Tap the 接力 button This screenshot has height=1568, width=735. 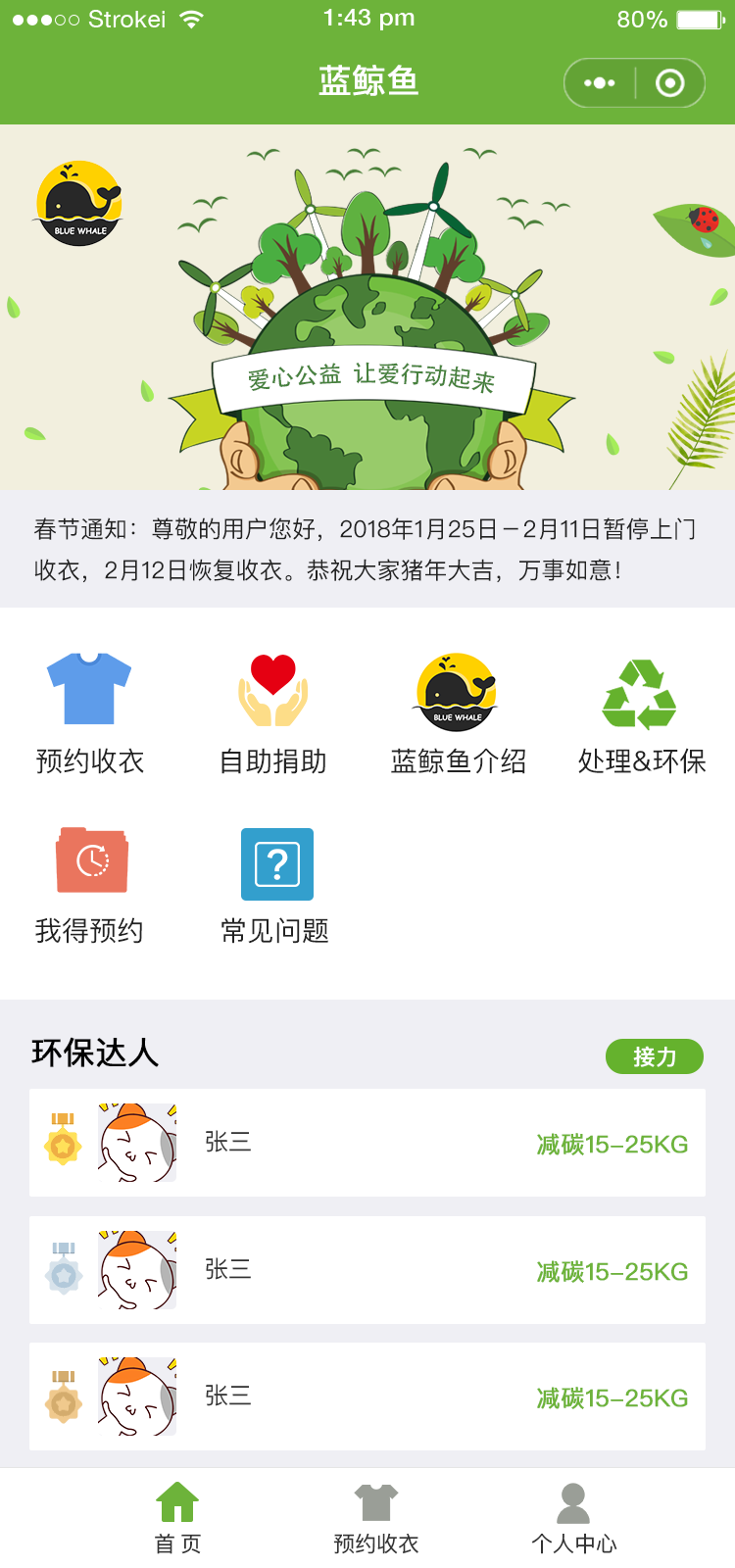(x=655, y=1056)
